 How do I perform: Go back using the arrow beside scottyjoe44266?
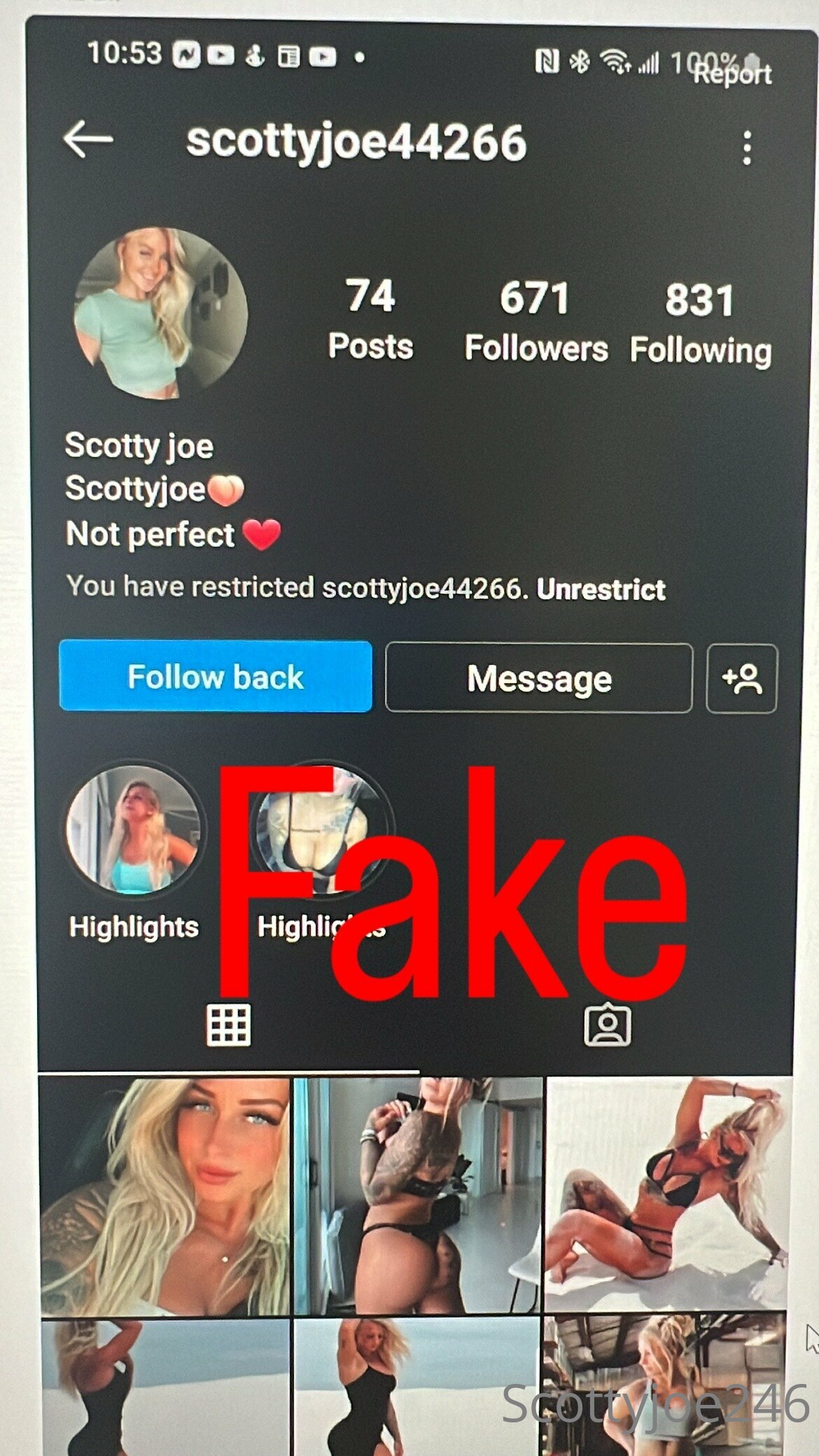[88, 139]
